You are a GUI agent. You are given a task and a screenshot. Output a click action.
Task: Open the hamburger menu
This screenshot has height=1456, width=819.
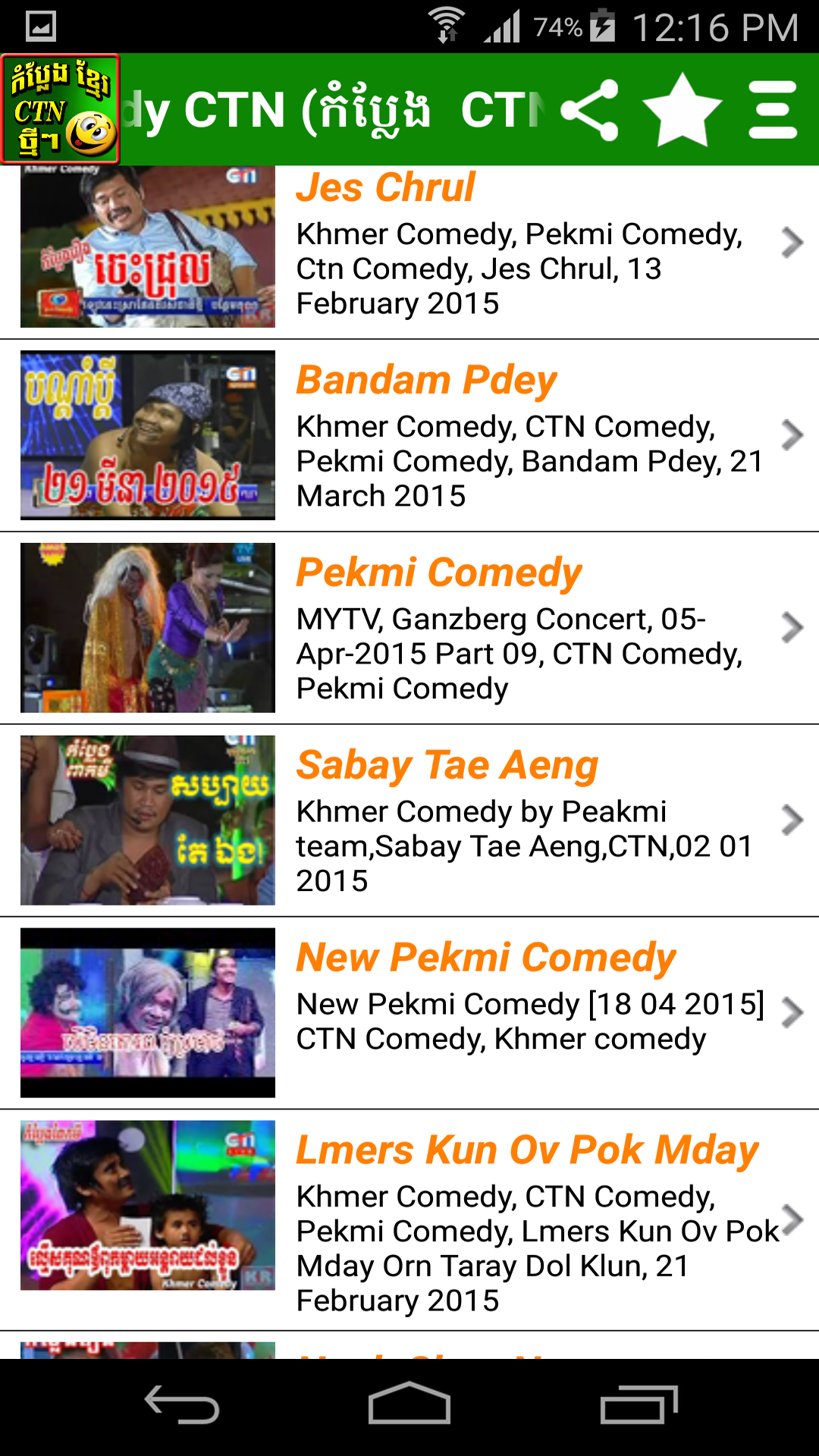772,111
